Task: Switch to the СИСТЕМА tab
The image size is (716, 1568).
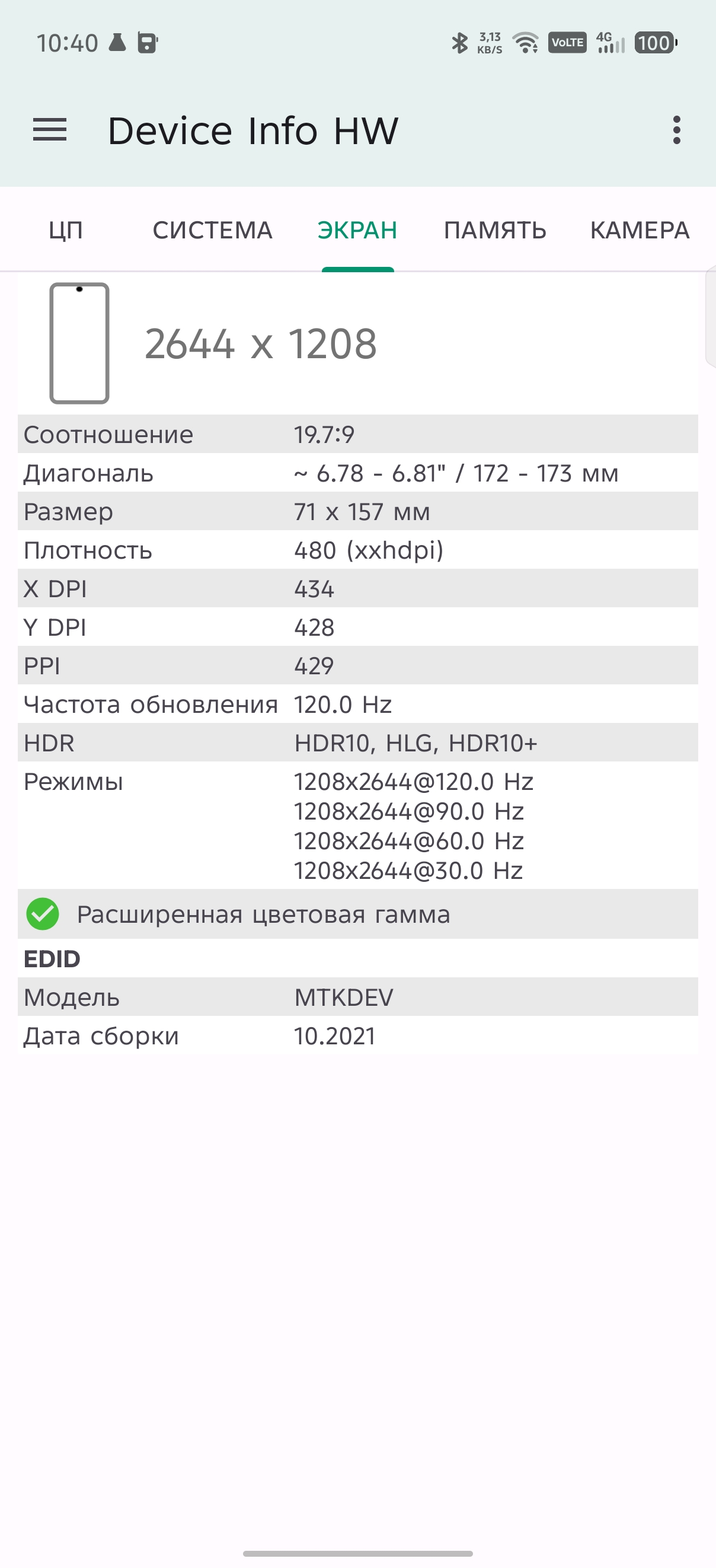Action: point(212,230)
